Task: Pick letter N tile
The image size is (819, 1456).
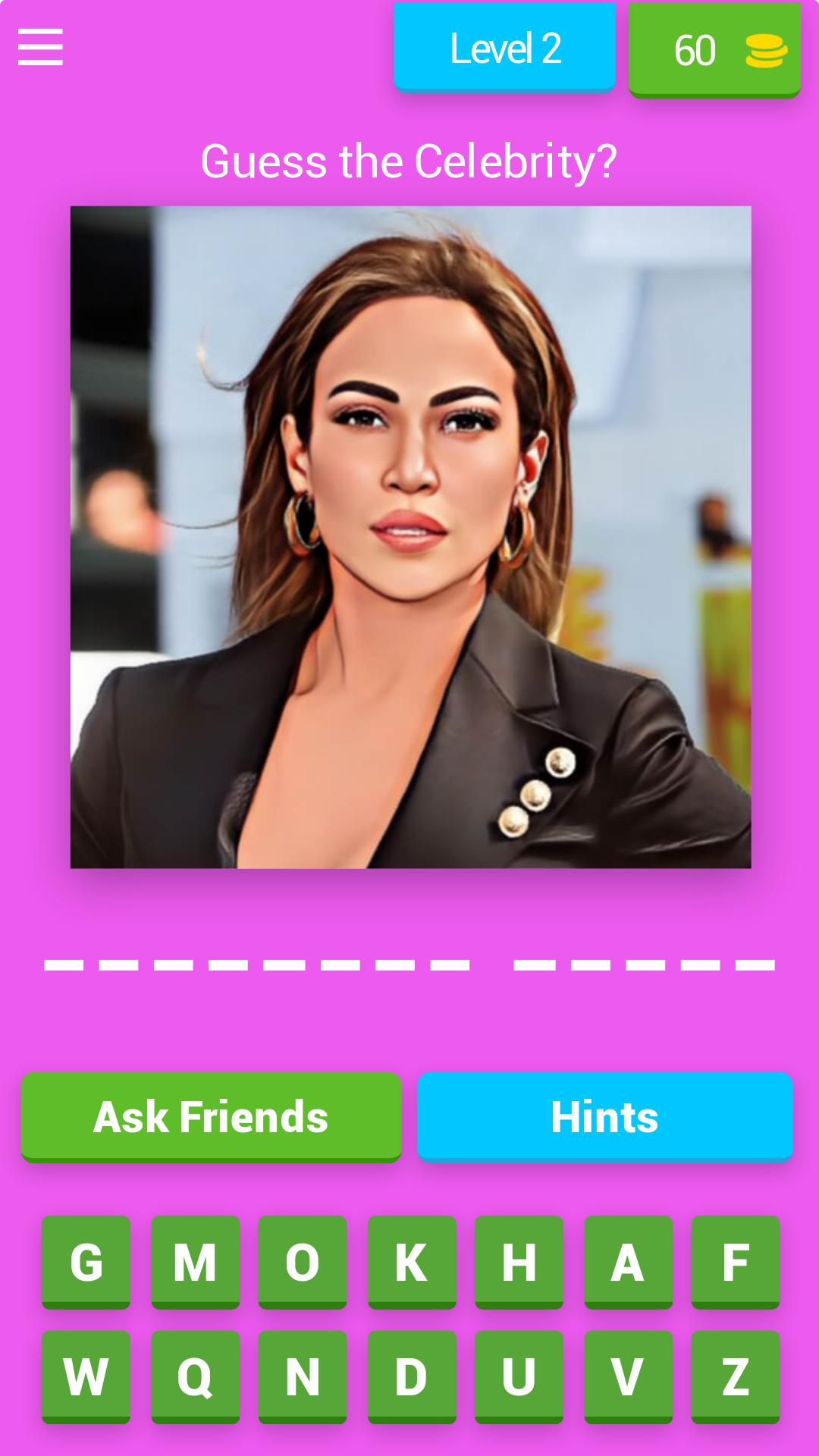Action: [303, 1377]
